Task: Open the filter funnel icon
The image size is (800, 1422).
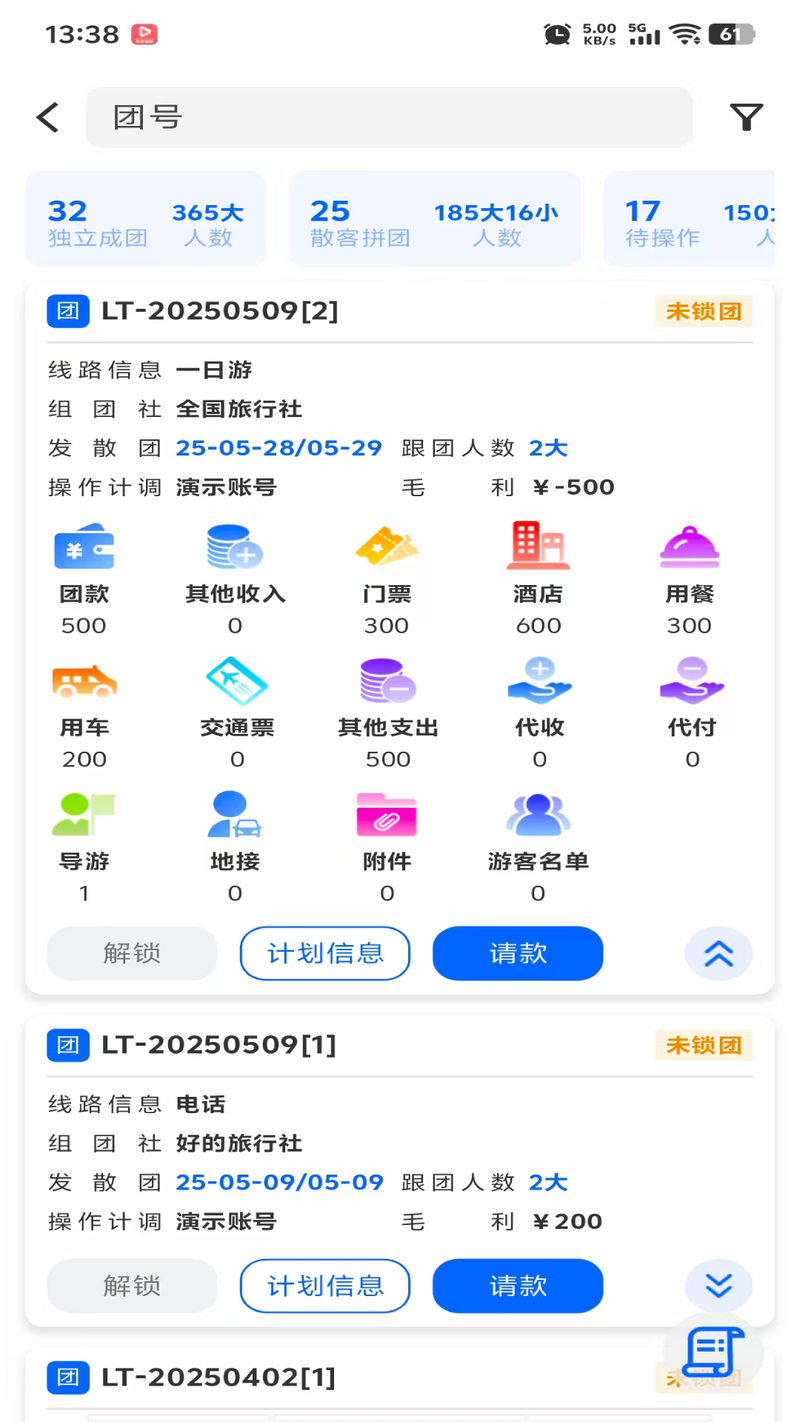Action: point(746,117)
